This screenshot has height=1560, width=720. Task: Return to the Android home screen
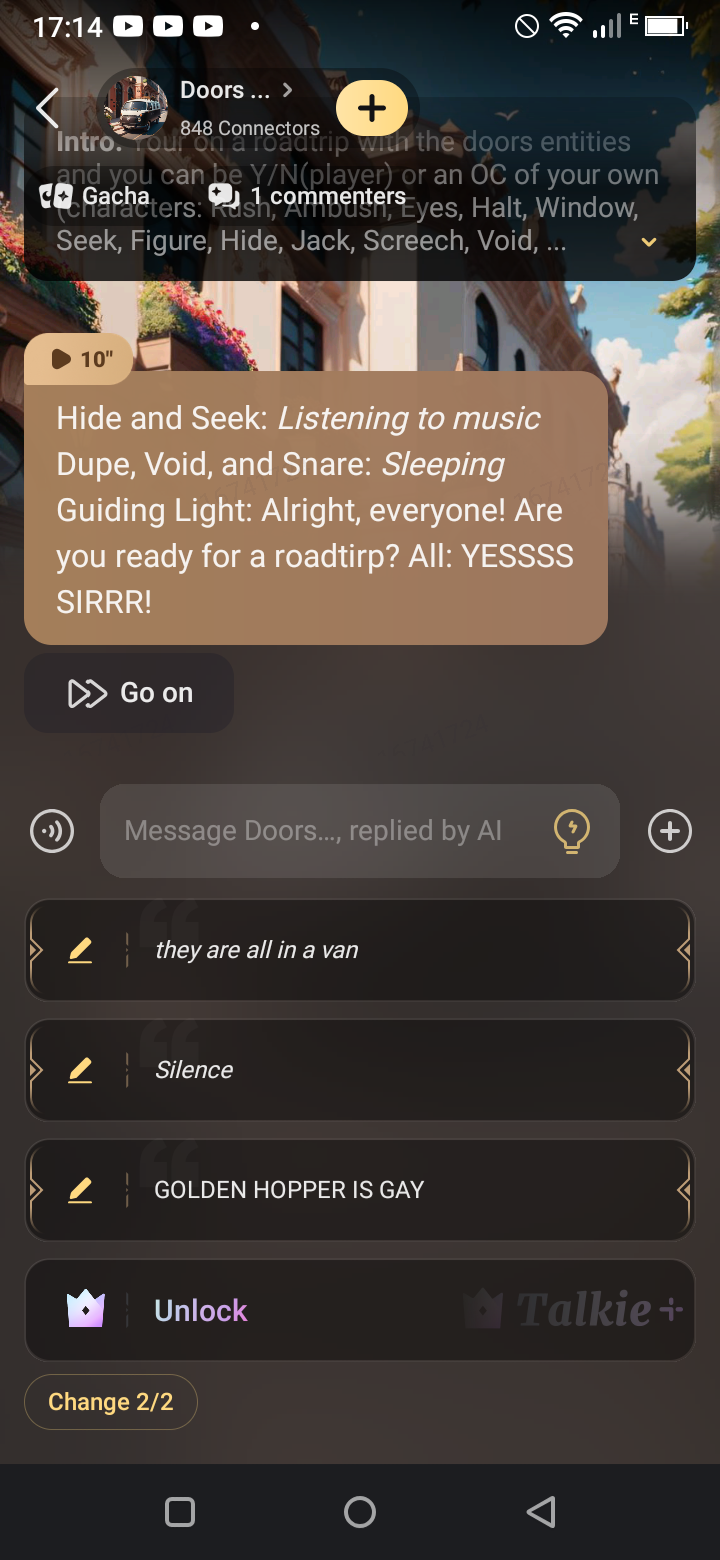click(x=360, y=1512)
